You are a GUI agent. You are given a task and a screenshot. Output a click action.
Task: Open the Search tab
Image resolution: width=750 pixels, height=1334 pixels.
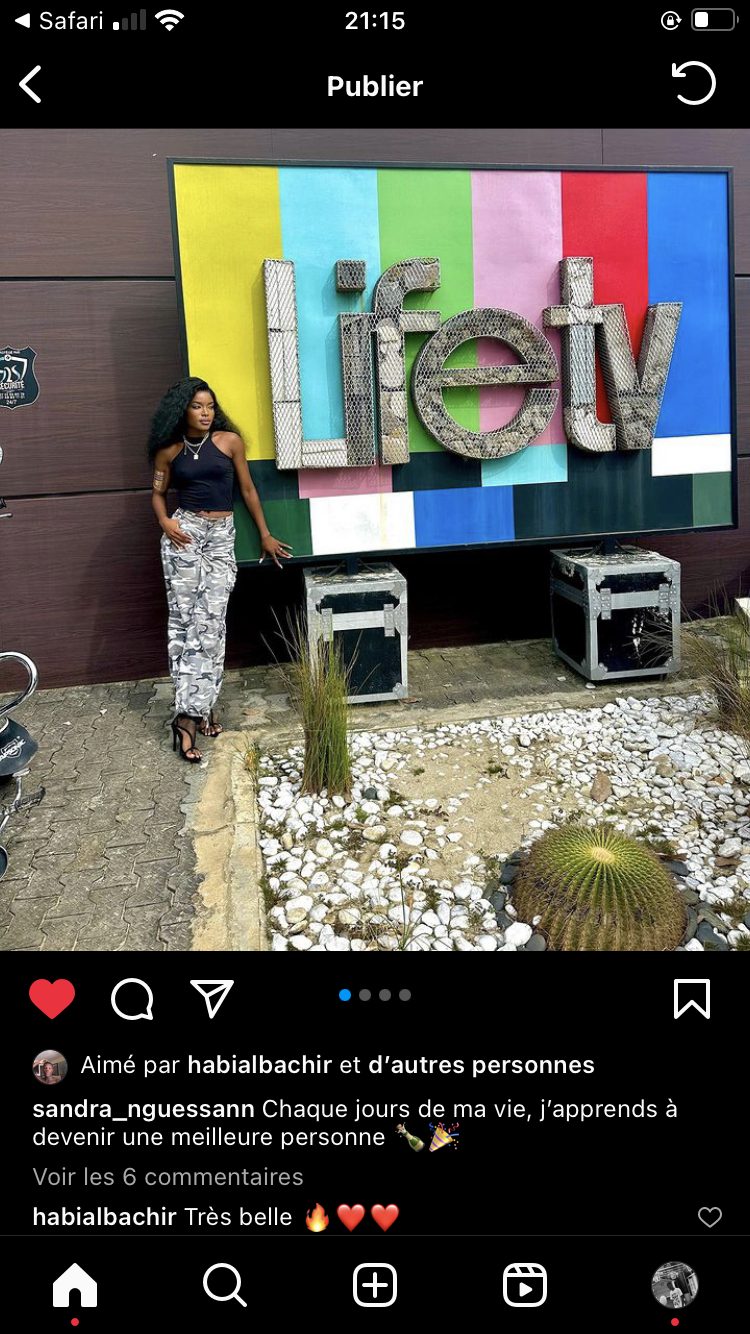point(225,1285)
